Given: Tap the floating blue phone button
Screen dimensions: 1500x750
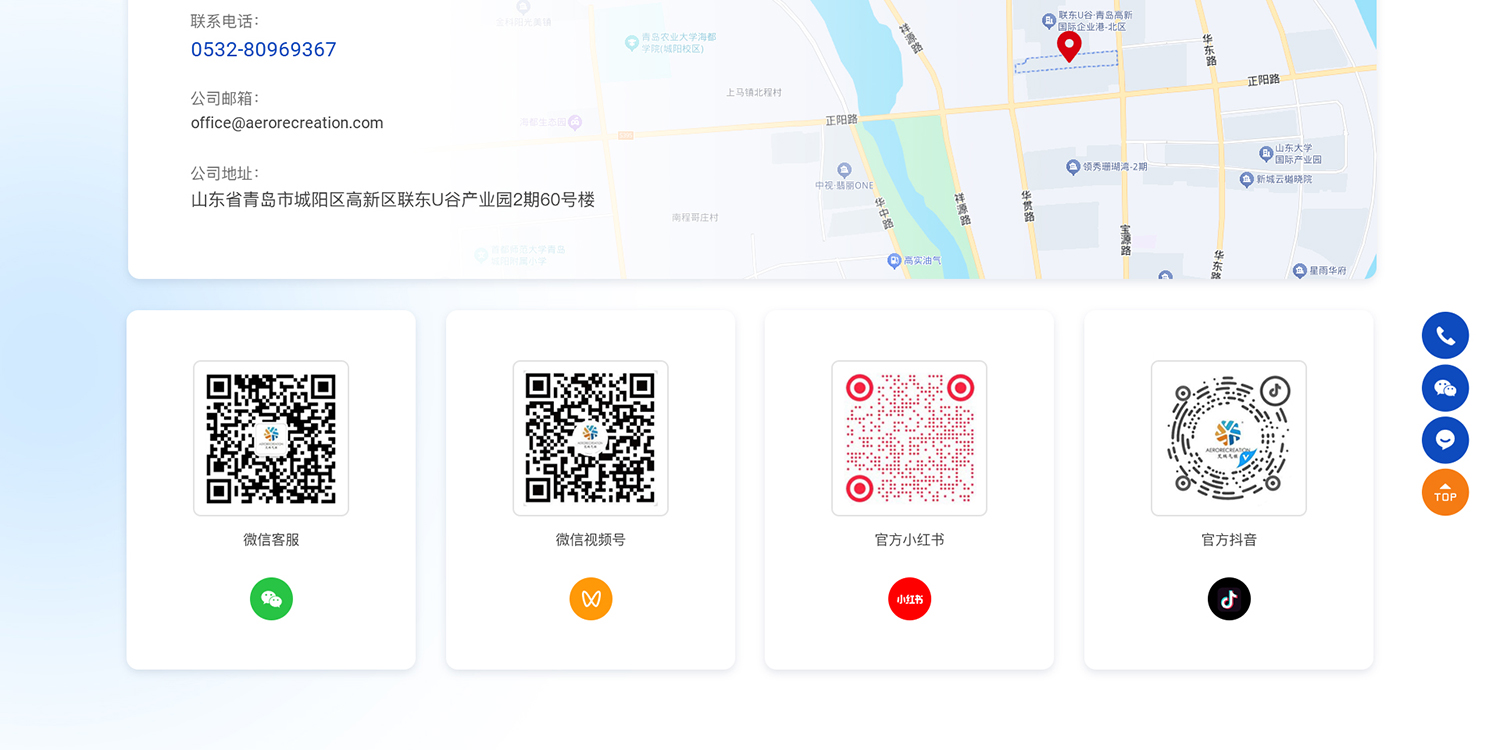Looking at the screenshot, I should pos(1445,335).
